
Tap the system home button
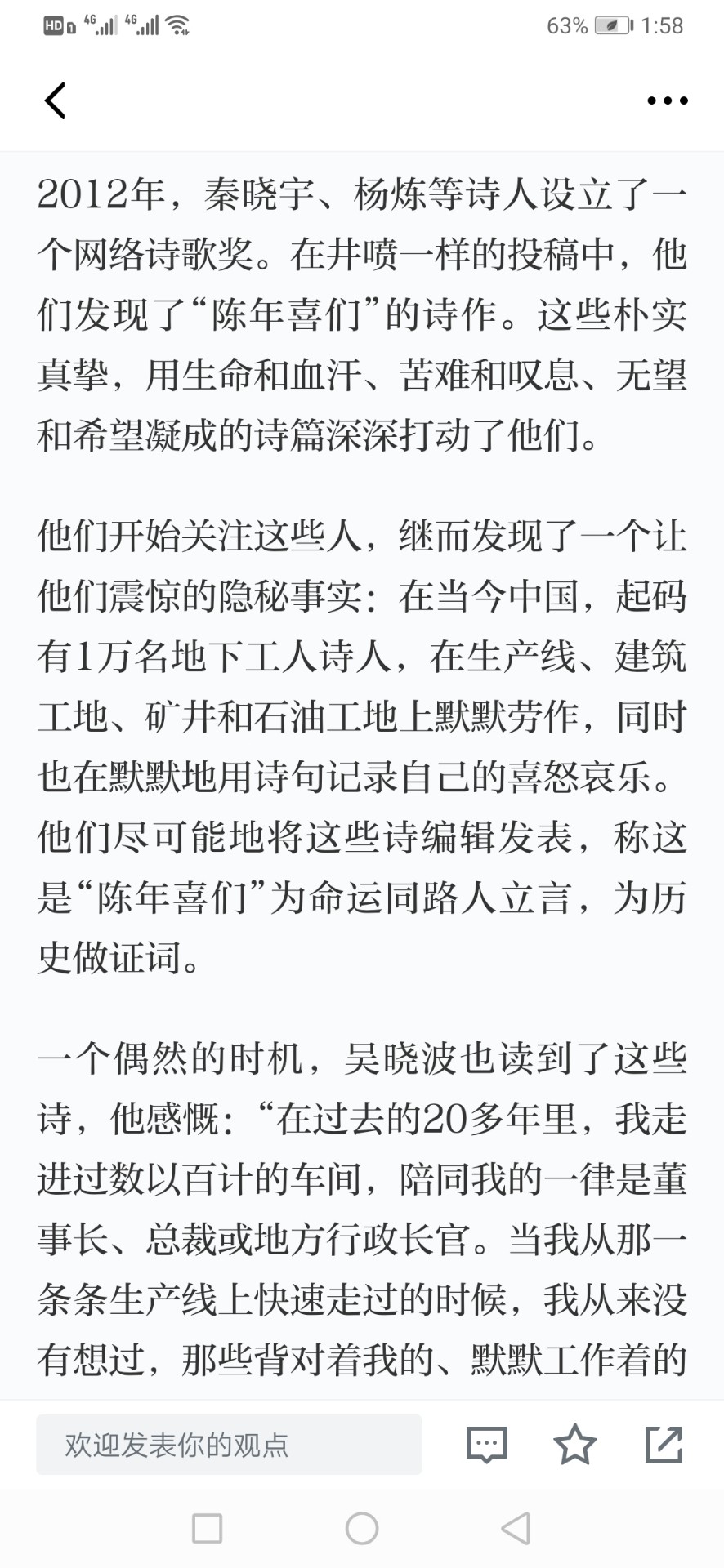(362, 1528)
